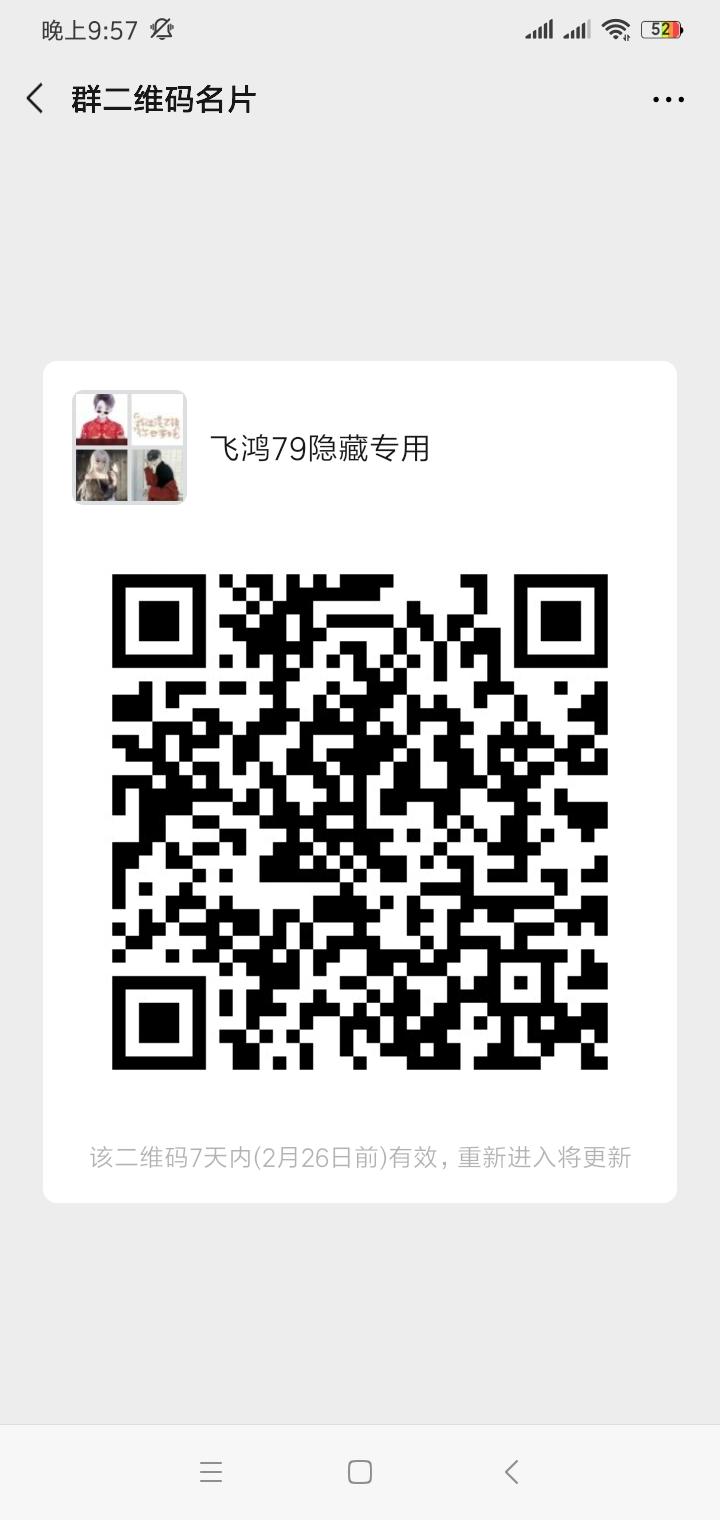Tap the system recent apps button

click(x=211, y=1471)
